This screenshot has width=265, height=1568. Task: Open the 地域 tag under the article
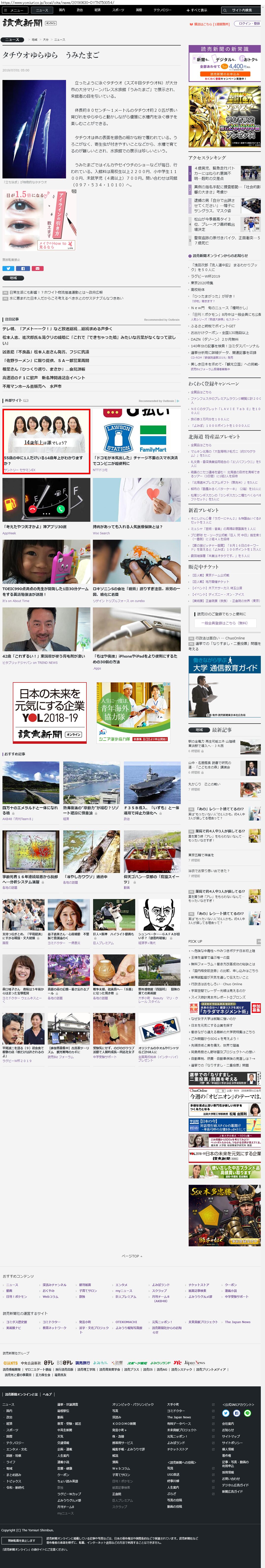[13, 278]
